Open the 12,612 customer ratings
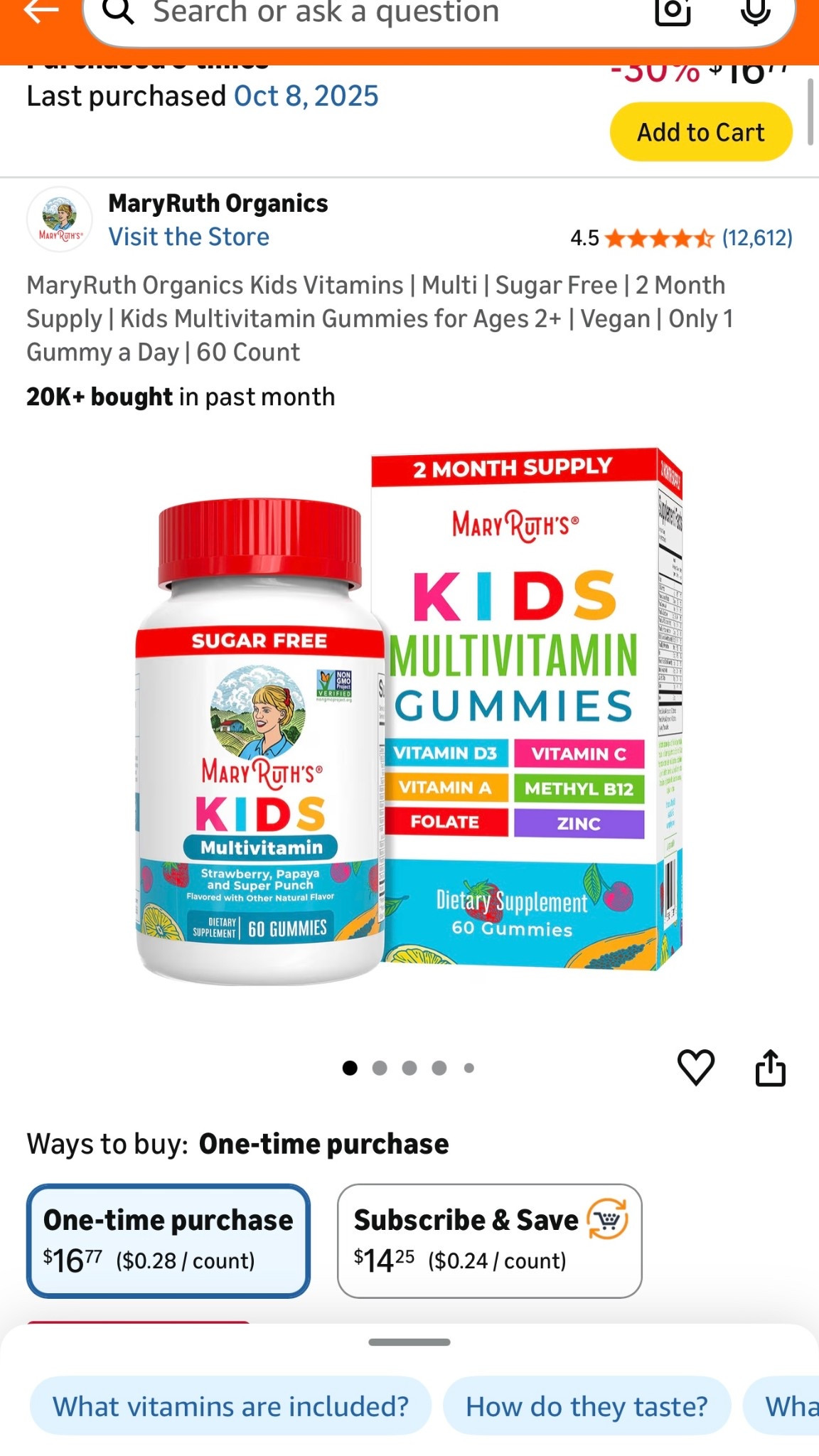This screenshot has height=1456, width=819. [756, 237]
